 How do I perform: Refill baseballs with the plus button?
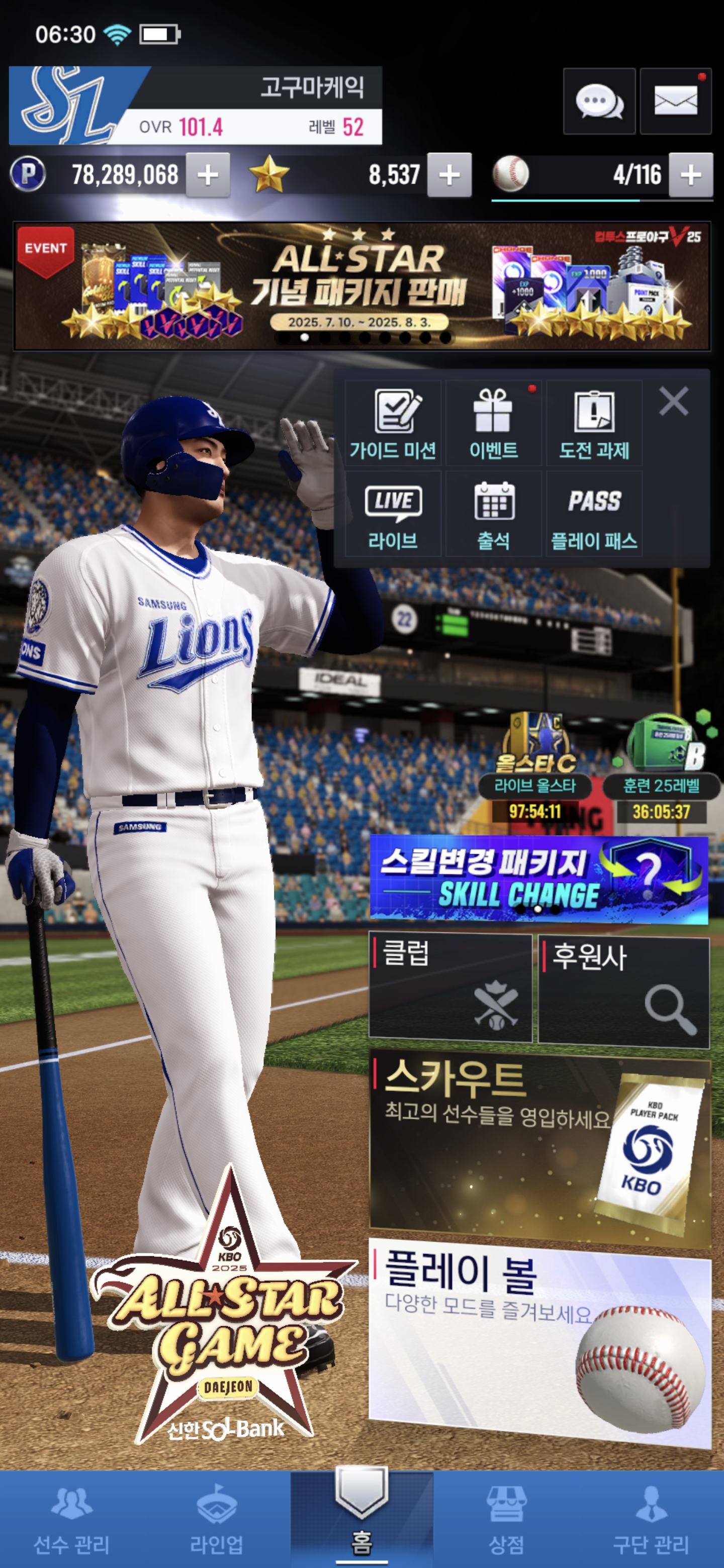click(690, 175)
